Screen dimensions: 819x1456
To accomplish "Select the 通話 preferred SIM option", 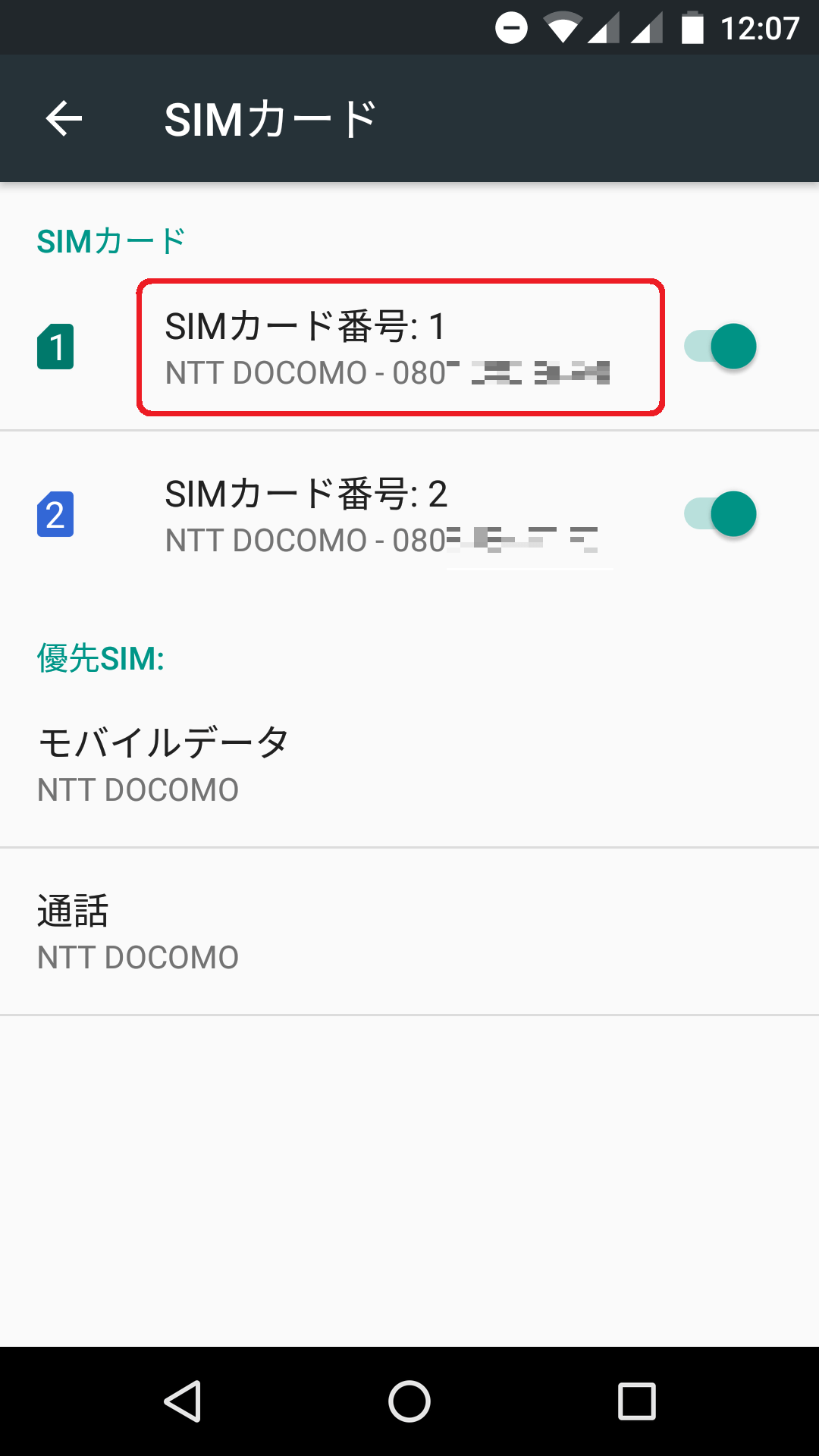I will 409,932.
